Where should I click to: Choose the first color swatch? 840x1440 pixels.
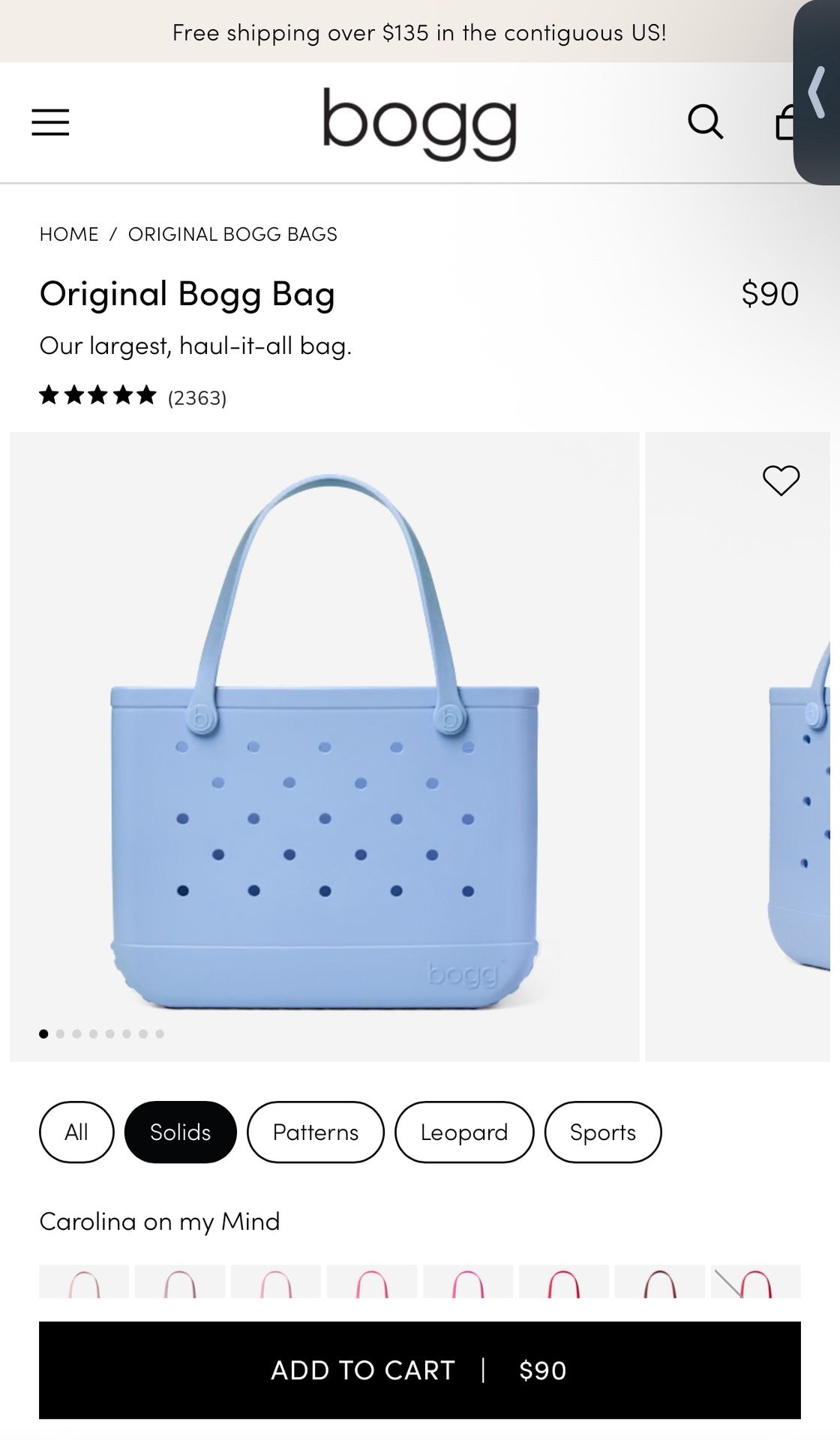84,1282
